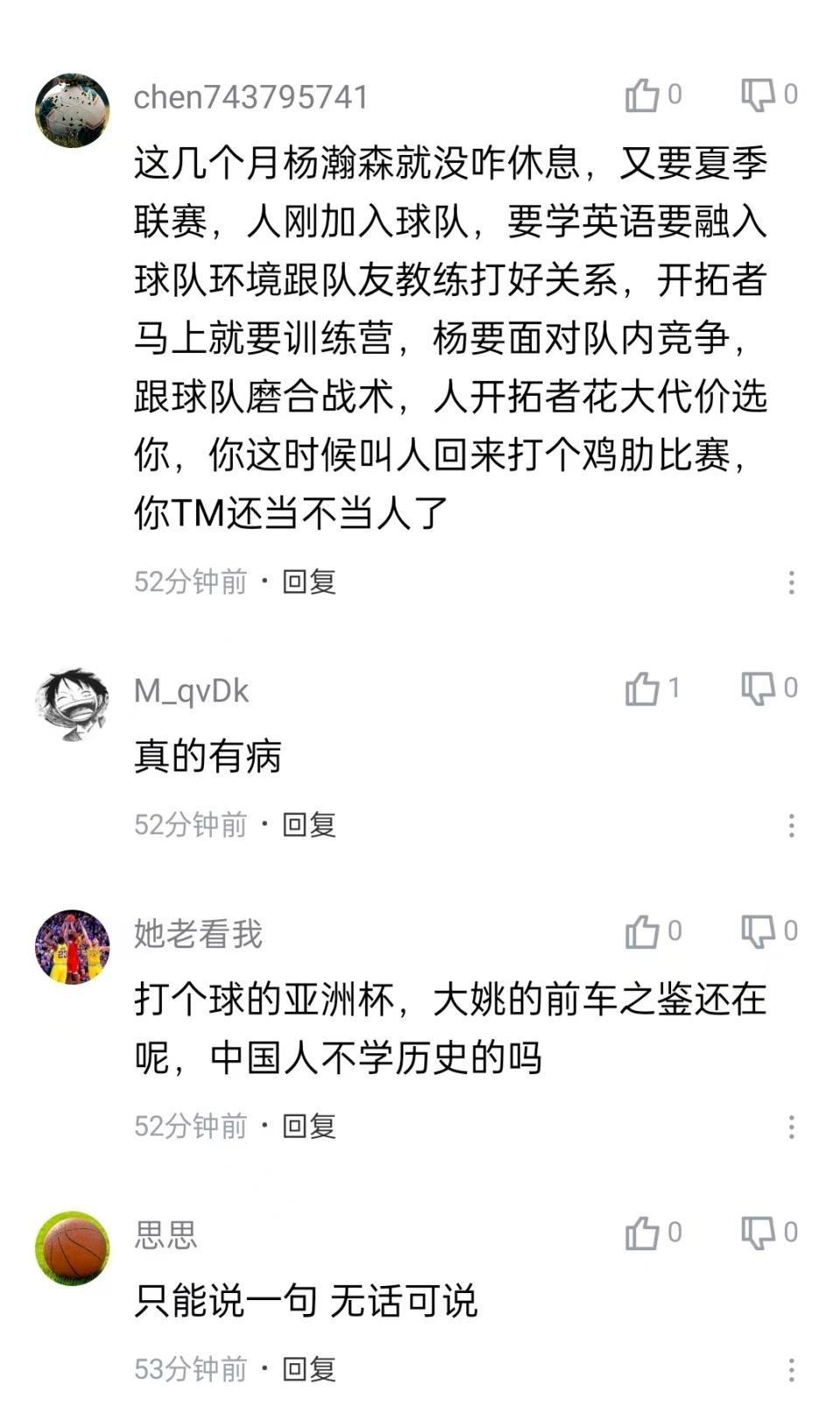Open more options on 她老看我's comment
Viewport: 840px width, 1406px height.
[x=791, y=1127]
